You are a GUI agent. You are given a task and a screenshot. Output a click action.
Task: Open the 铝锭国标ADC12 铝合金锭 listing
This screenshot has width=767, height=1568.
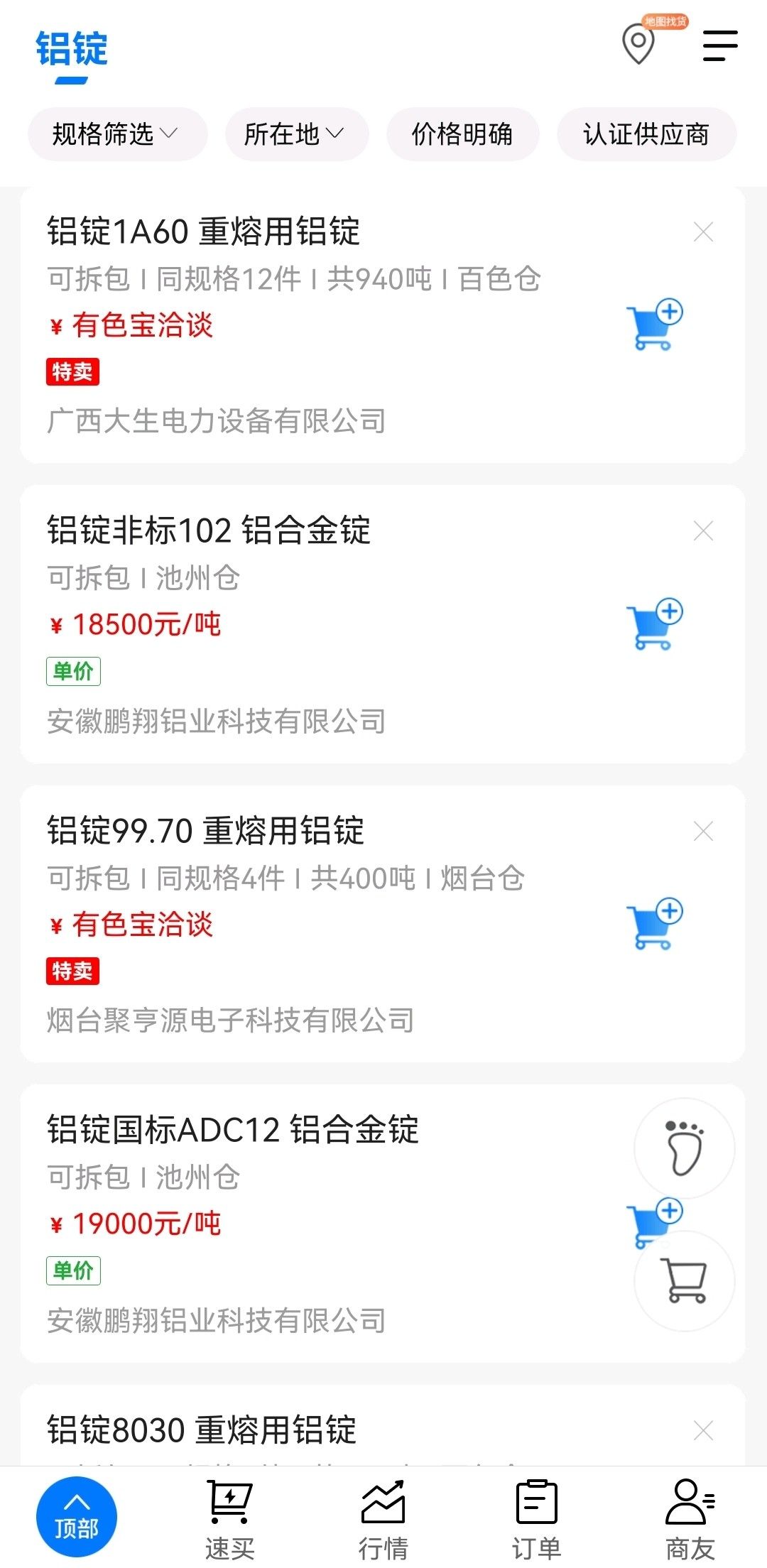click(233, 1129)
